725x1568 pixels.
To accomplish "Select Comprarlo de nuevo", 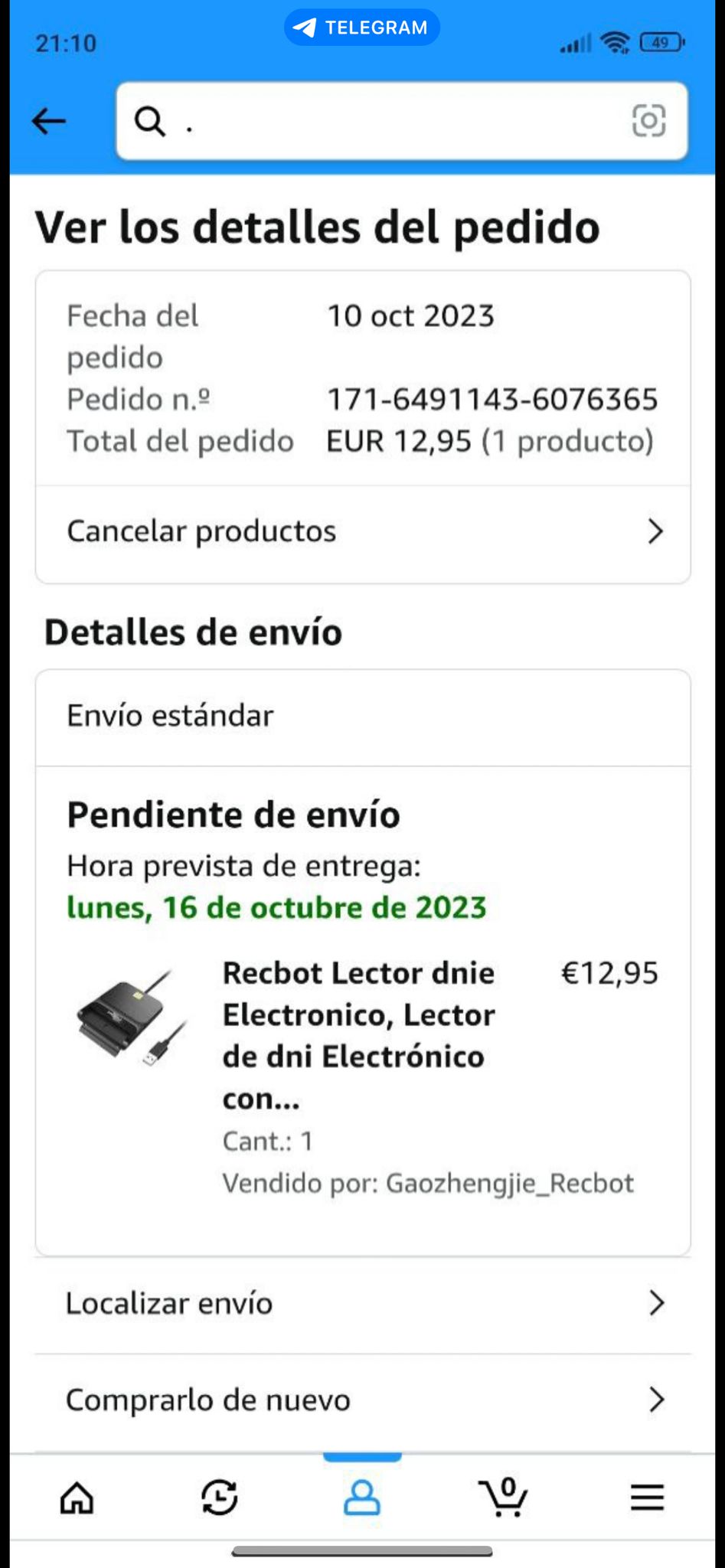I will 363,1400.
